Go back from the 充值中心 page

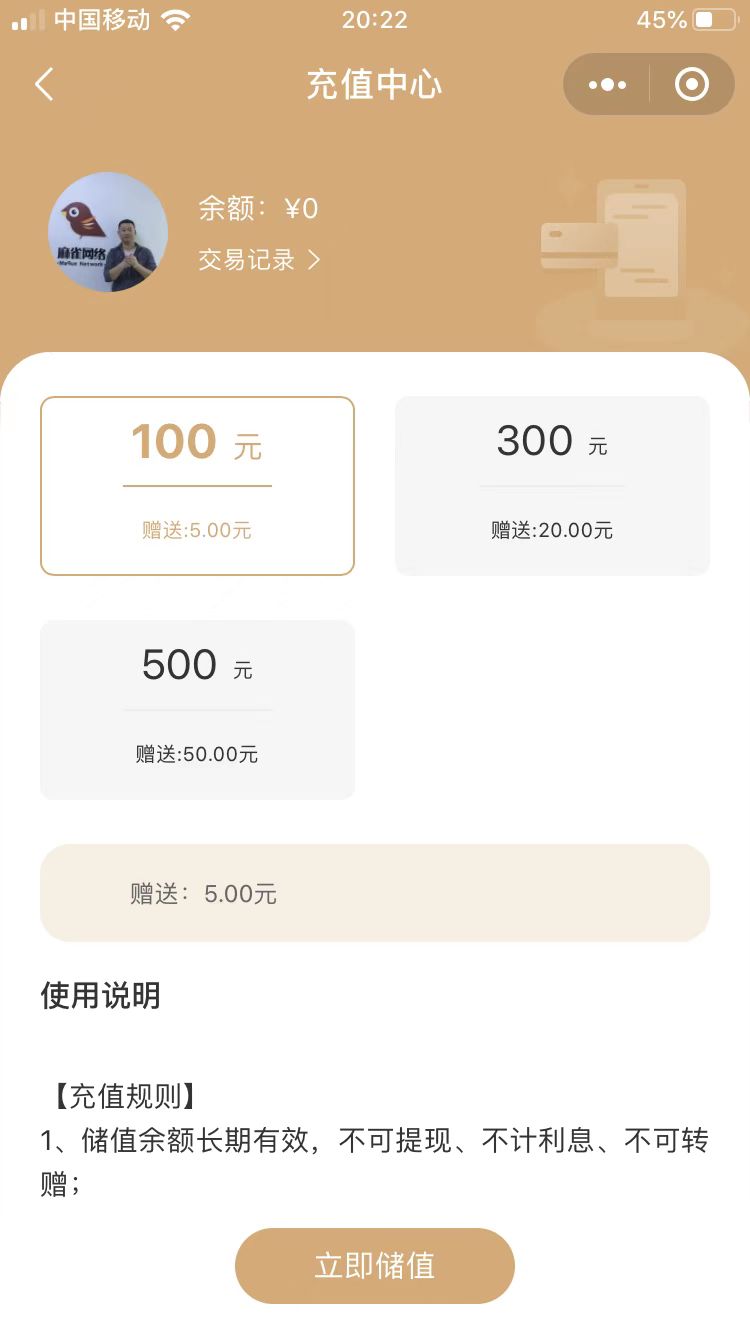tap(44, 85)
